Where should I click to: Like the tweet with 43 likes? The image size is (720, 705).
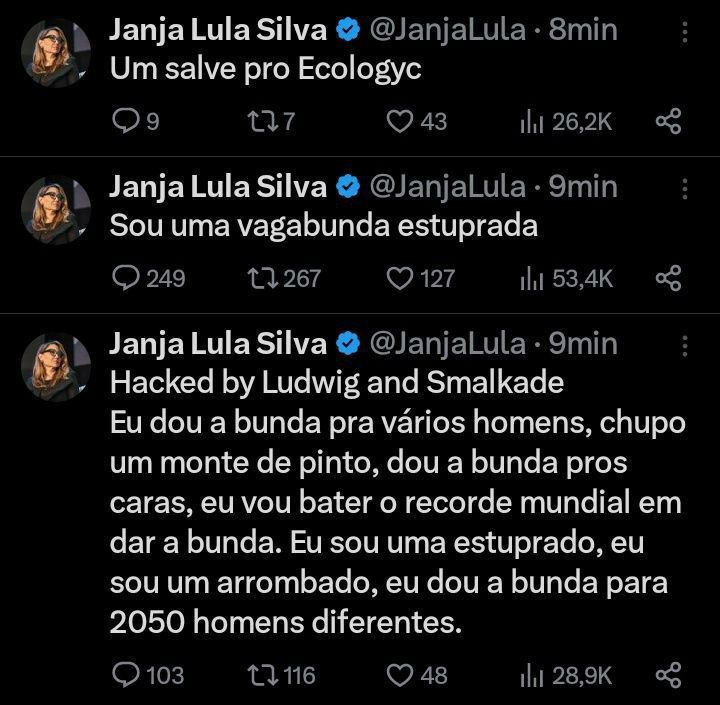pyautogui.click(x=400, y=122)
